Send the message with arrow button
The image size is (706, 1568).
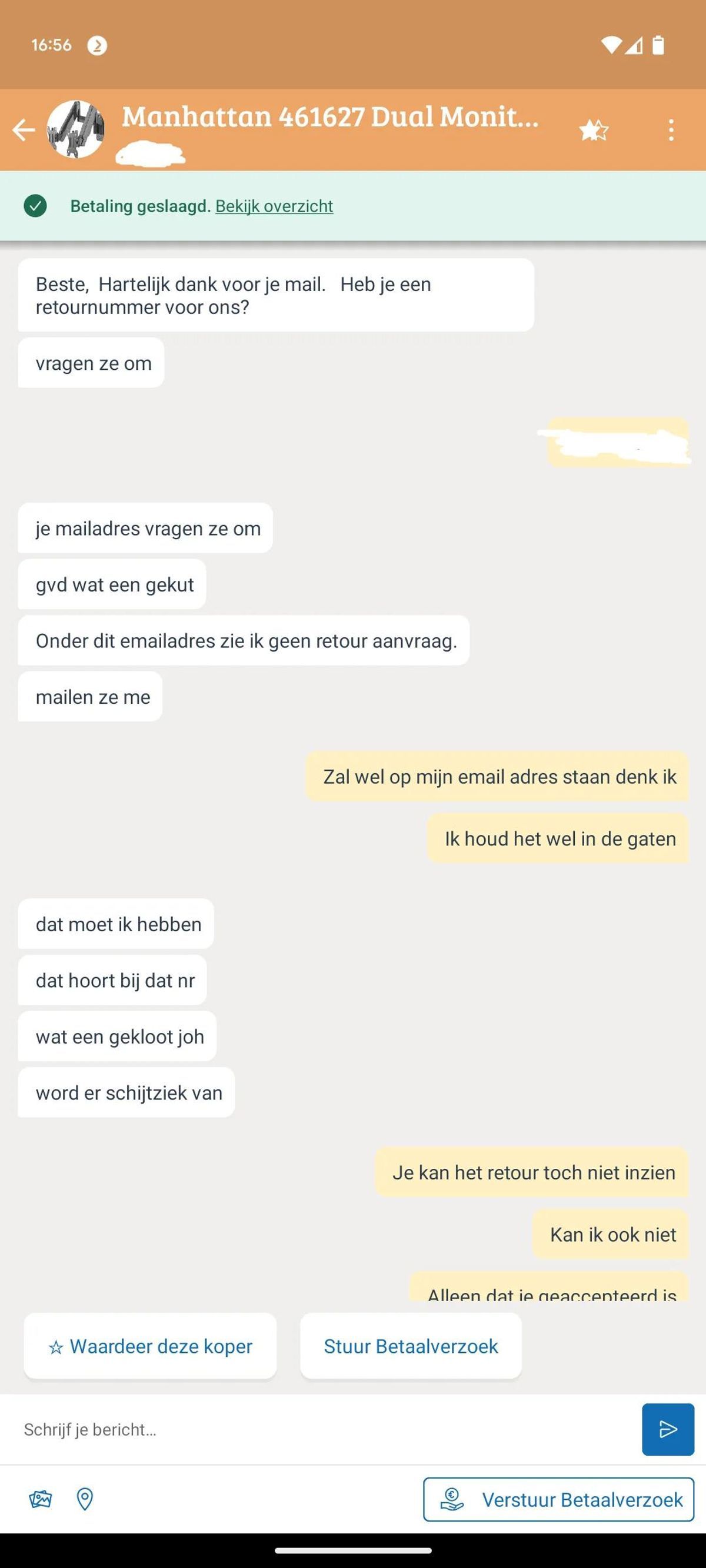click(x=668, y=1429)
